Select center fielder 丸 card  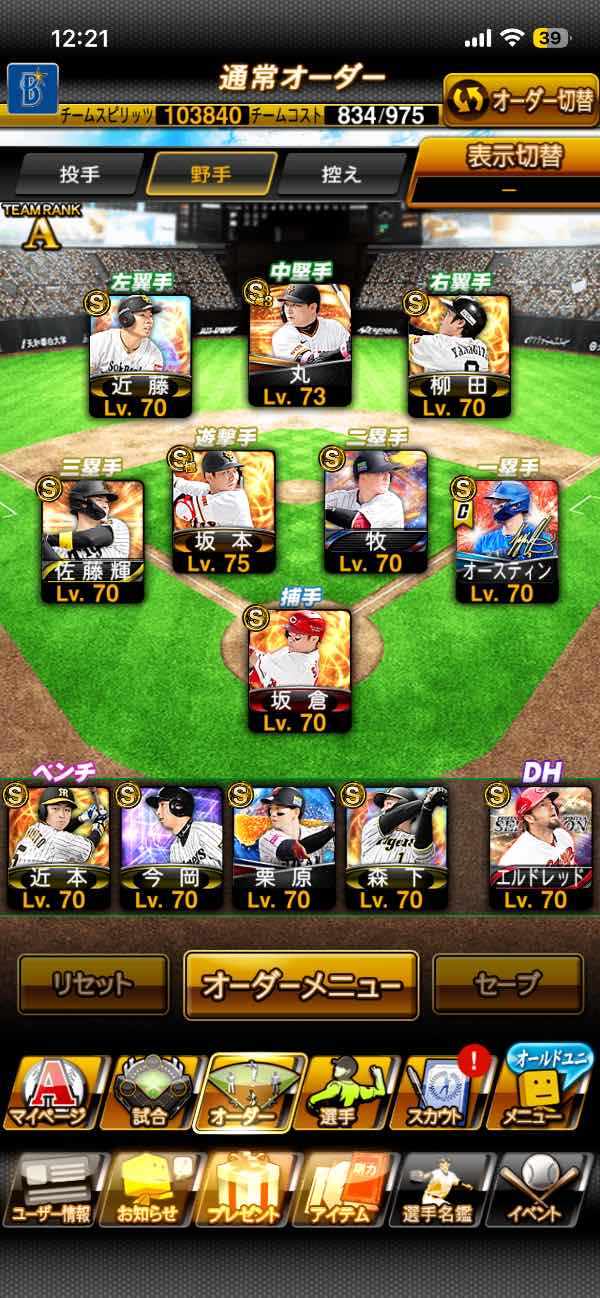tap(300, 345)
